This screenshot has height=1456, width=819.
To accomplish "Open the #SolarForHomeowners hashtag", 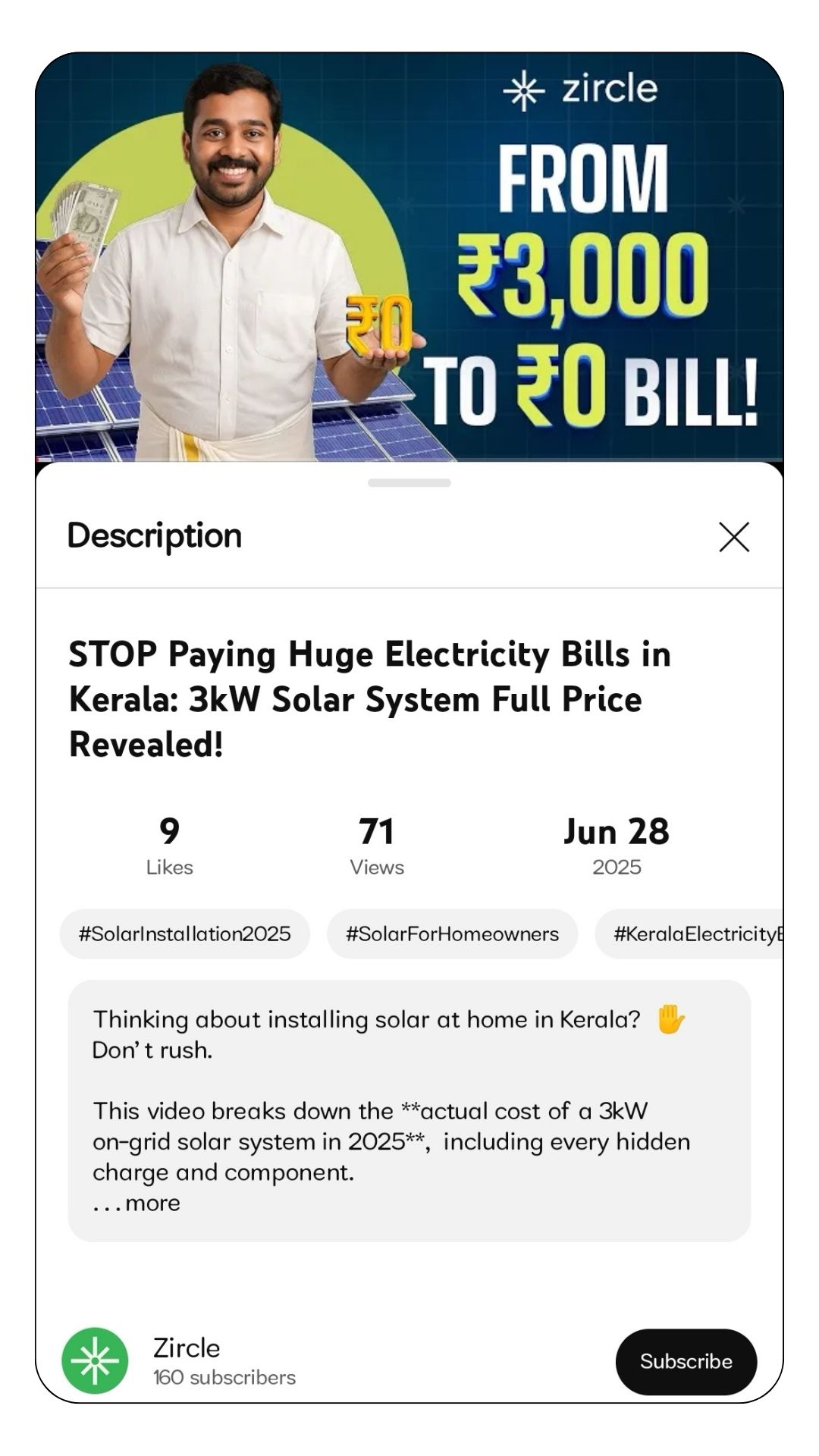I will [452, 934].
